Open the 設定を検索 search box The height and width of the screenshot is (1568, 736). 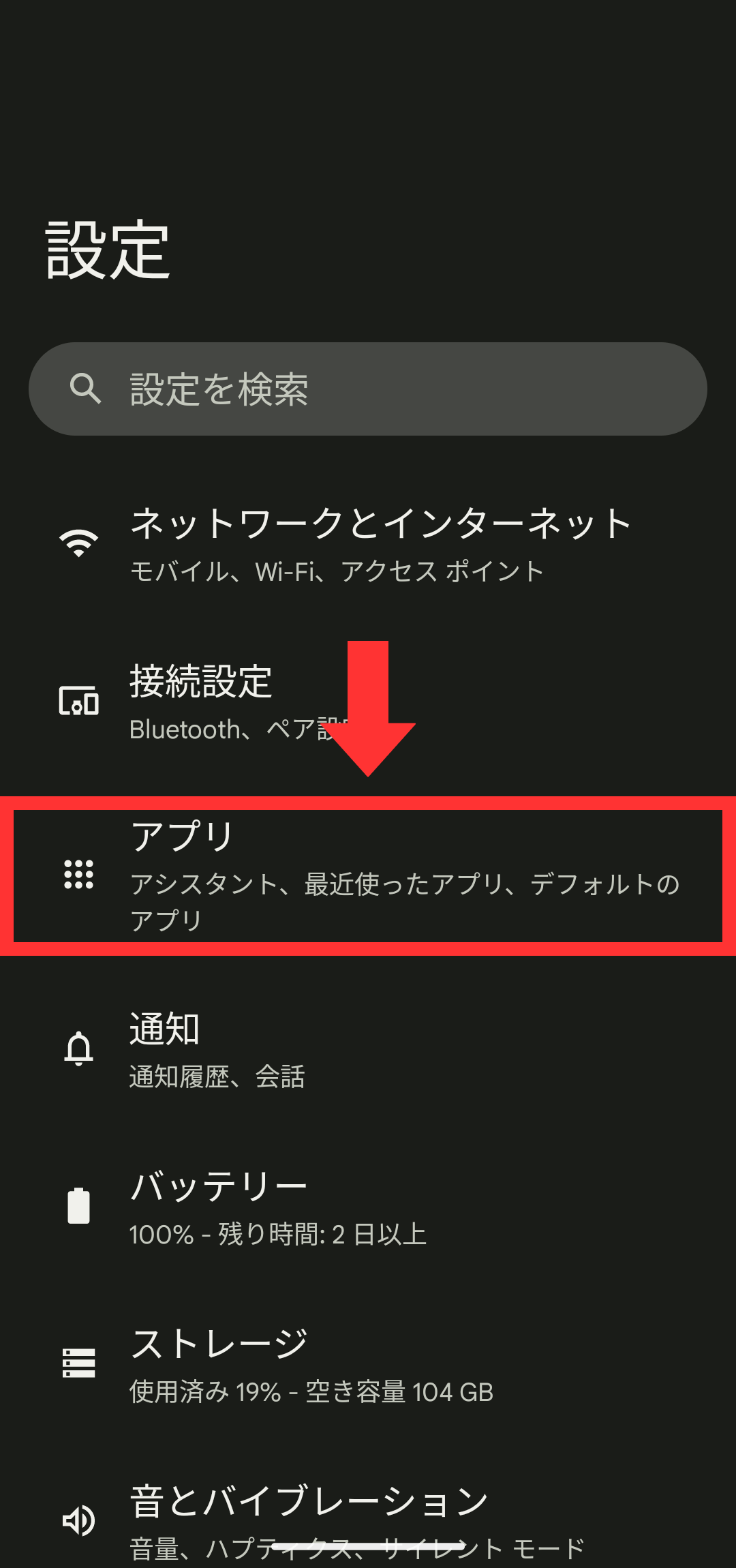pos(368,389)
